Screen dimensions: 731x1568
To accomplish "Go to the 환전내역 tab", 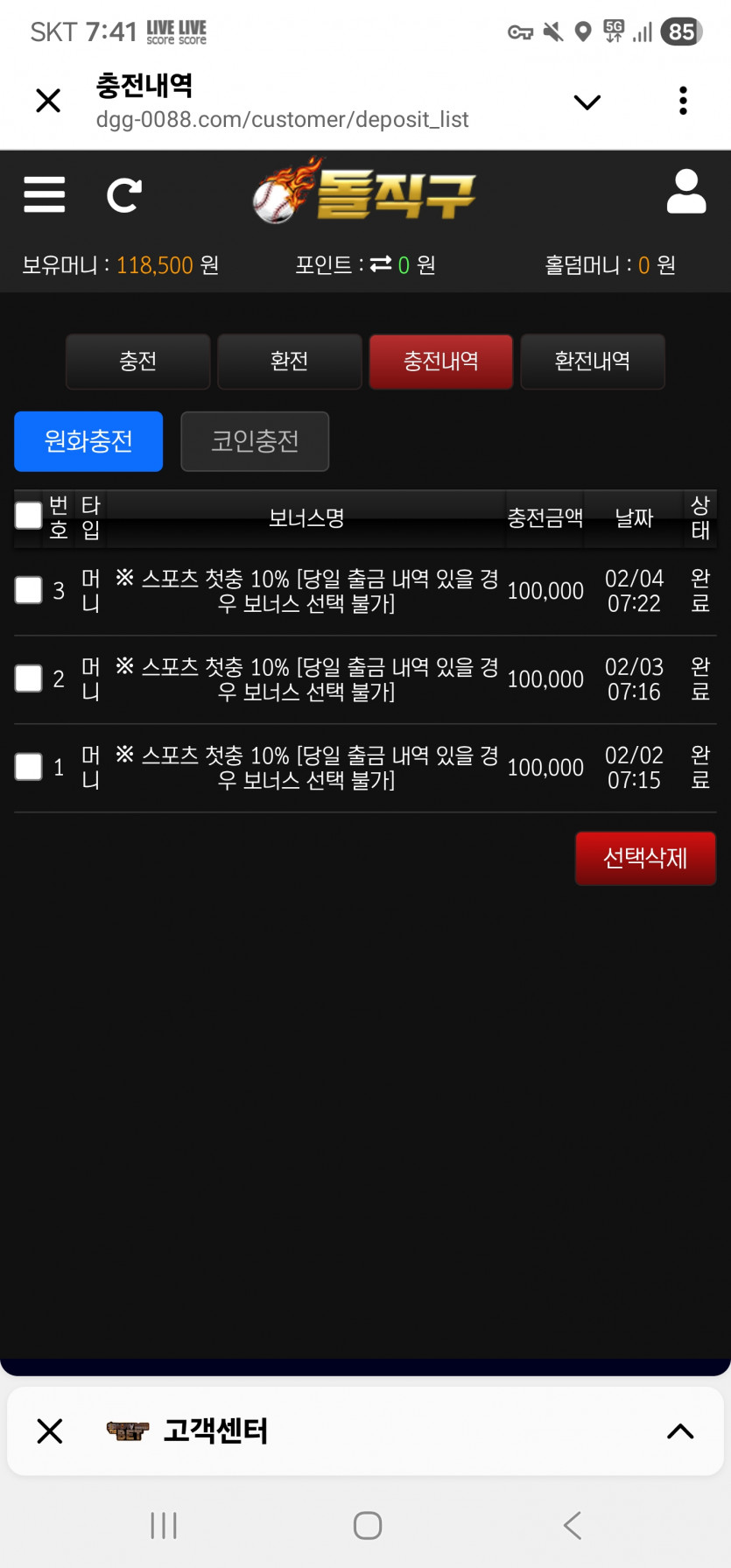I will click(593, 362).
